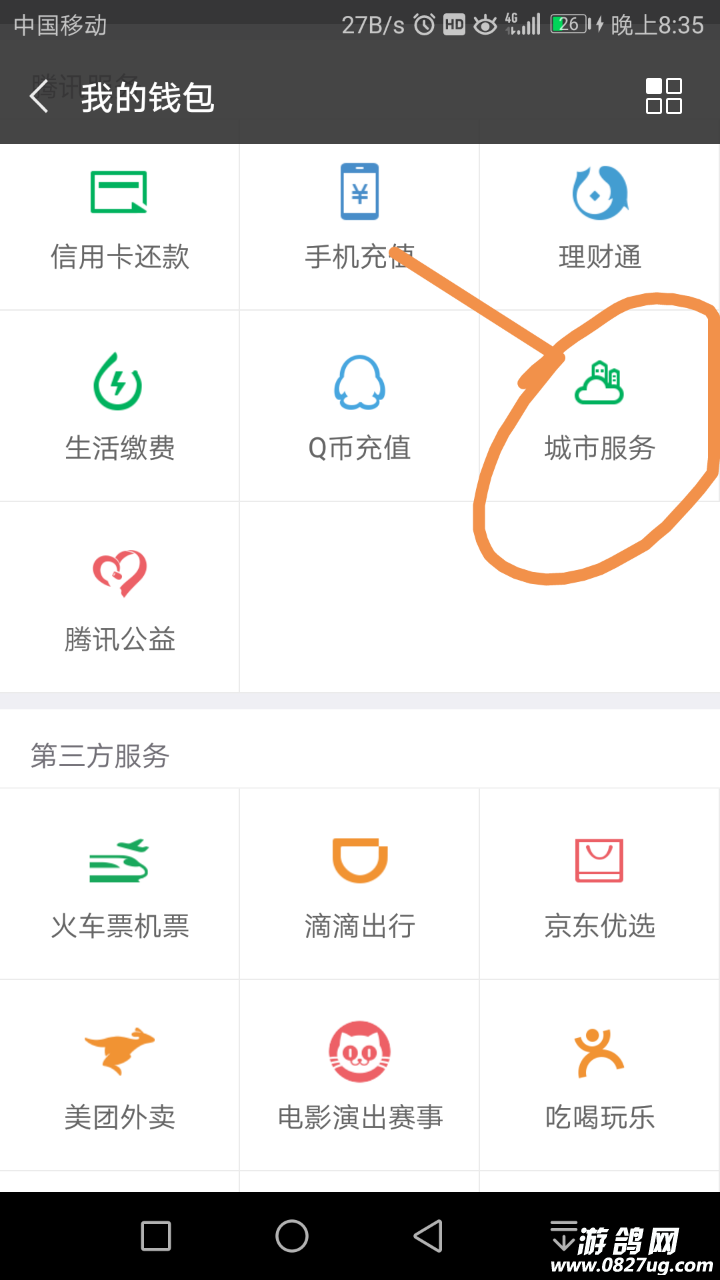
Task: Open 京东优选
Action: coord(600,884)
